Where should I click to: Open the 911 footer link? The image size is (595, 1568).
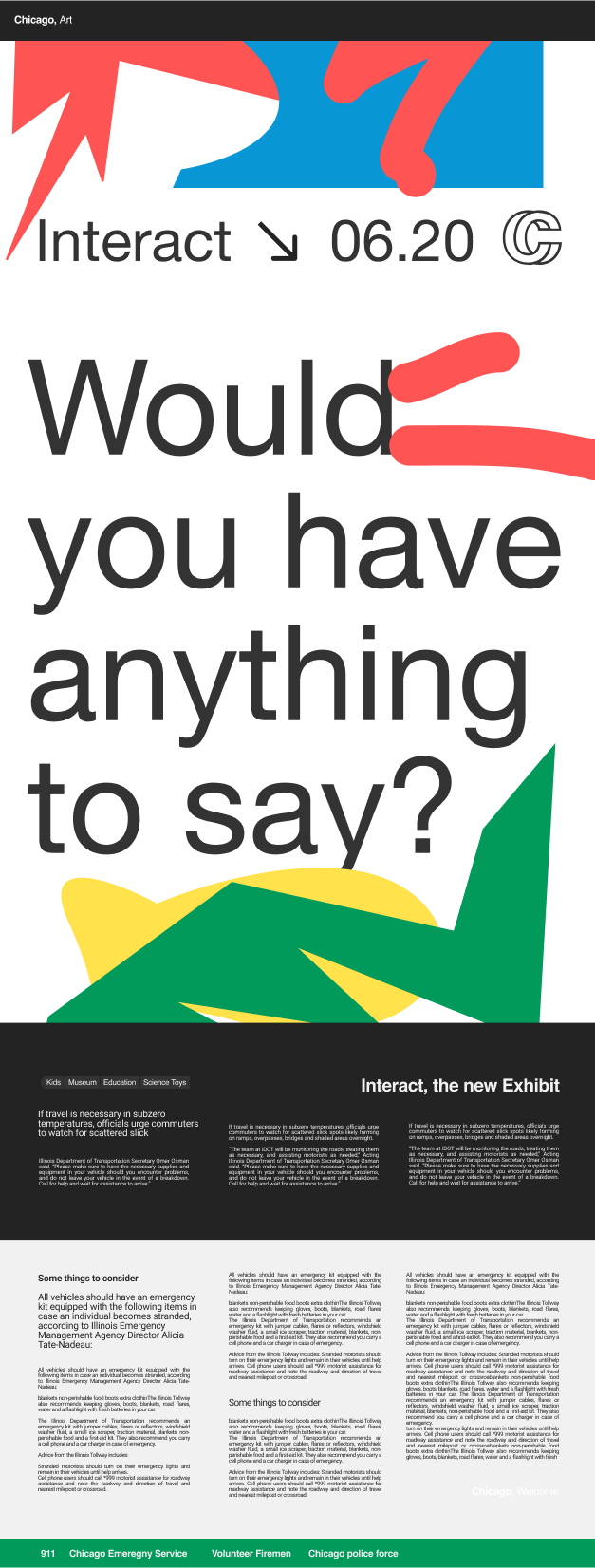47,1554
